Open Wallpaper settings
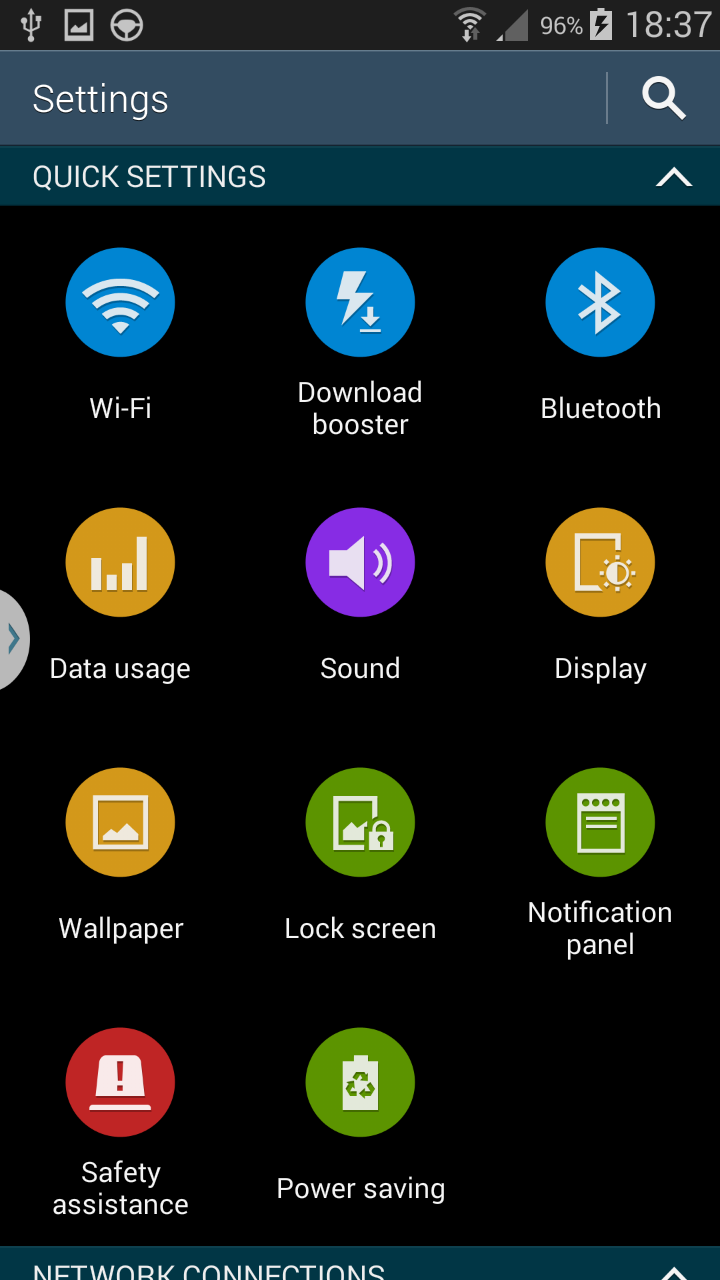Image resolution: width=720 pixels, height=1280 pixels. (x=120, y=823)
